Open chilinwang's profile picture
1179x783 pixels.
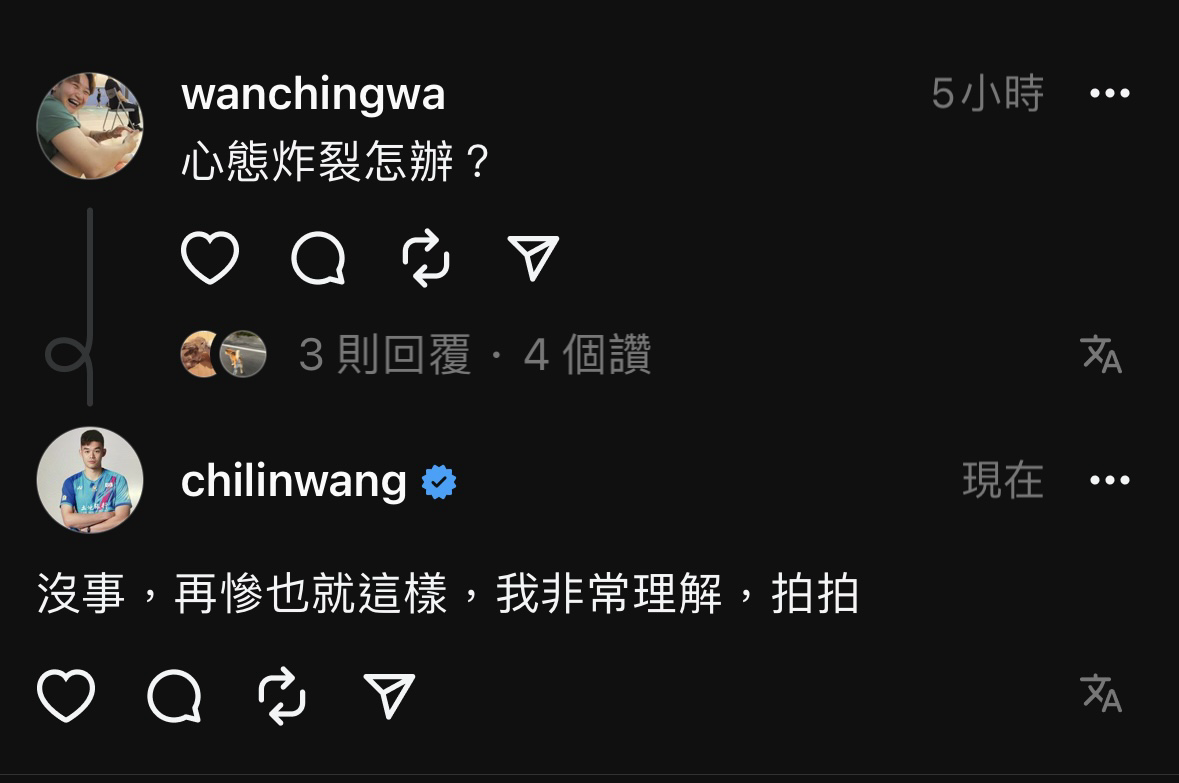(90, 480)
